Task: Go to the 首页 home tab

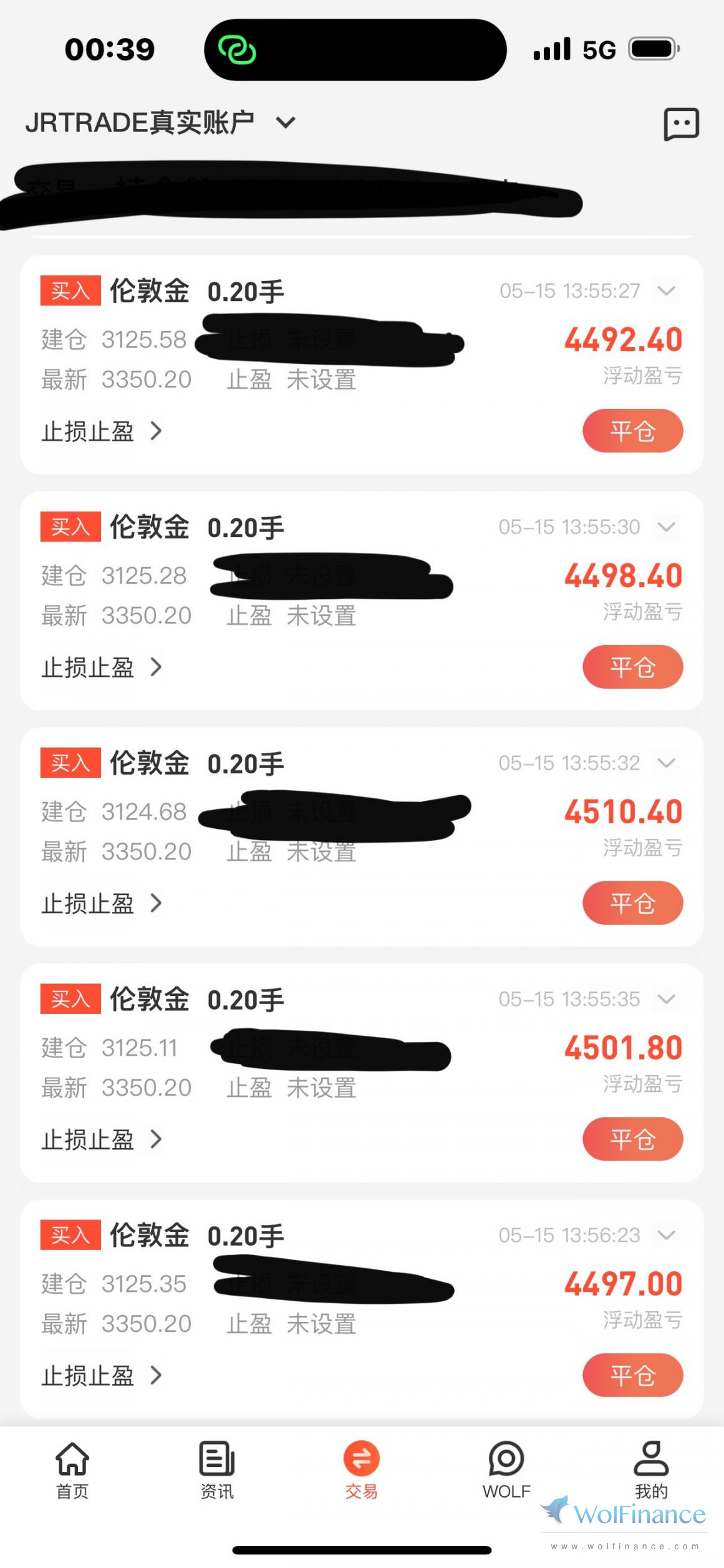Action: click(x=72, y=1471)
